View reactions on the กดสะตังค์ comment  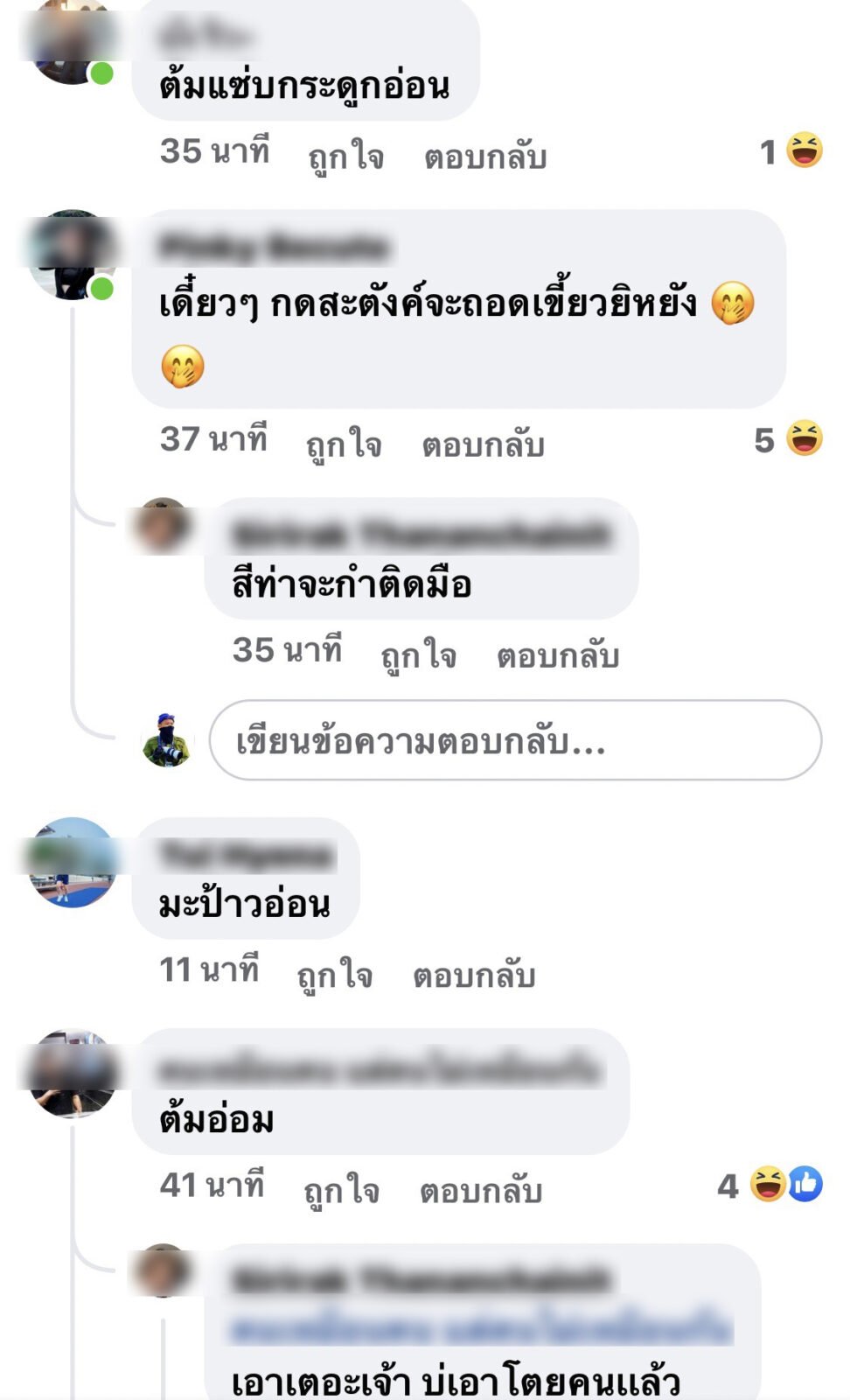[x=789, y=439]
